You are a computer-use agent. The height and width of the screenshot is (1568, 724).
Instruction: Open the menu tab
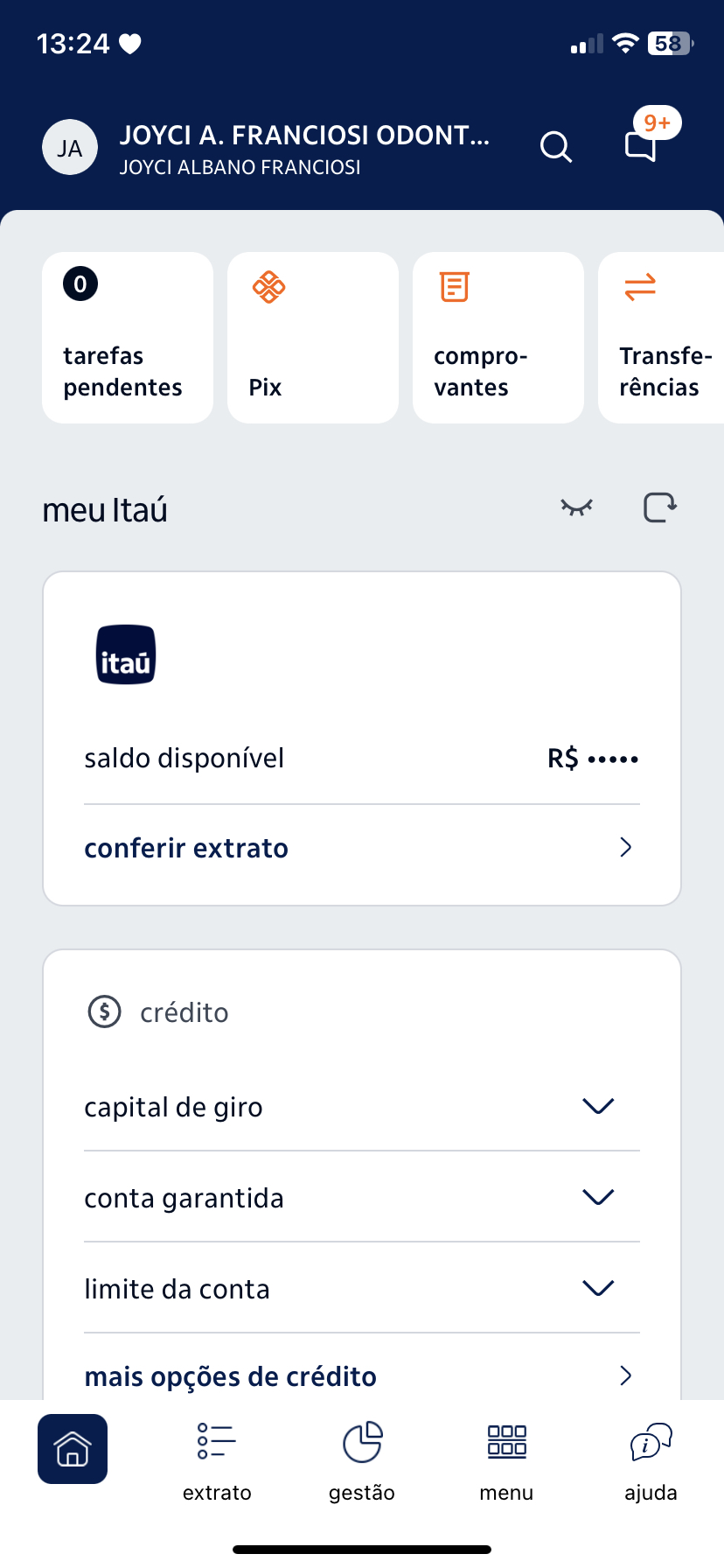pos(506,1461)
